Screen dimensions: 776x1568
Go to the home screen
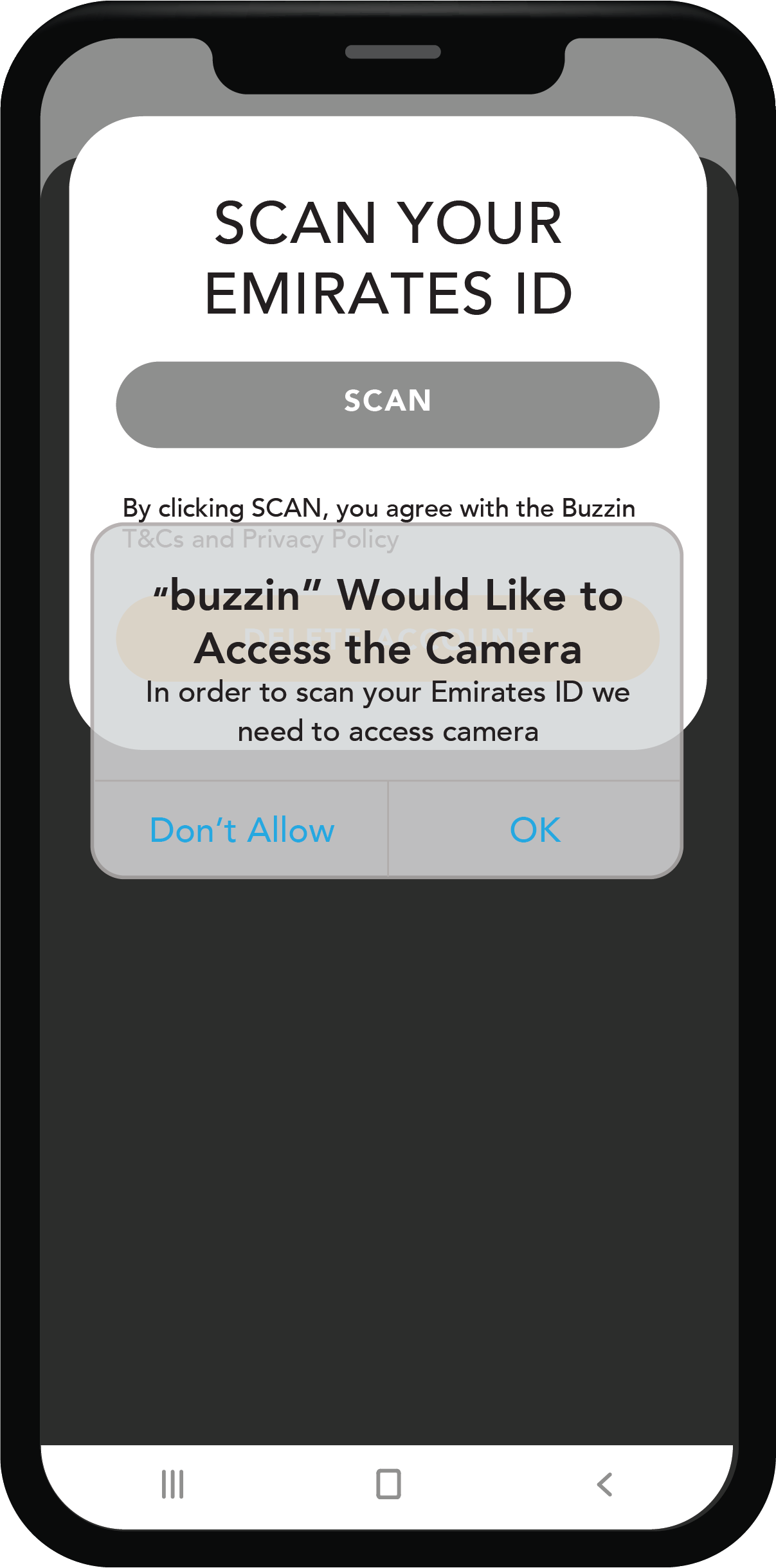coord(388,1484)
